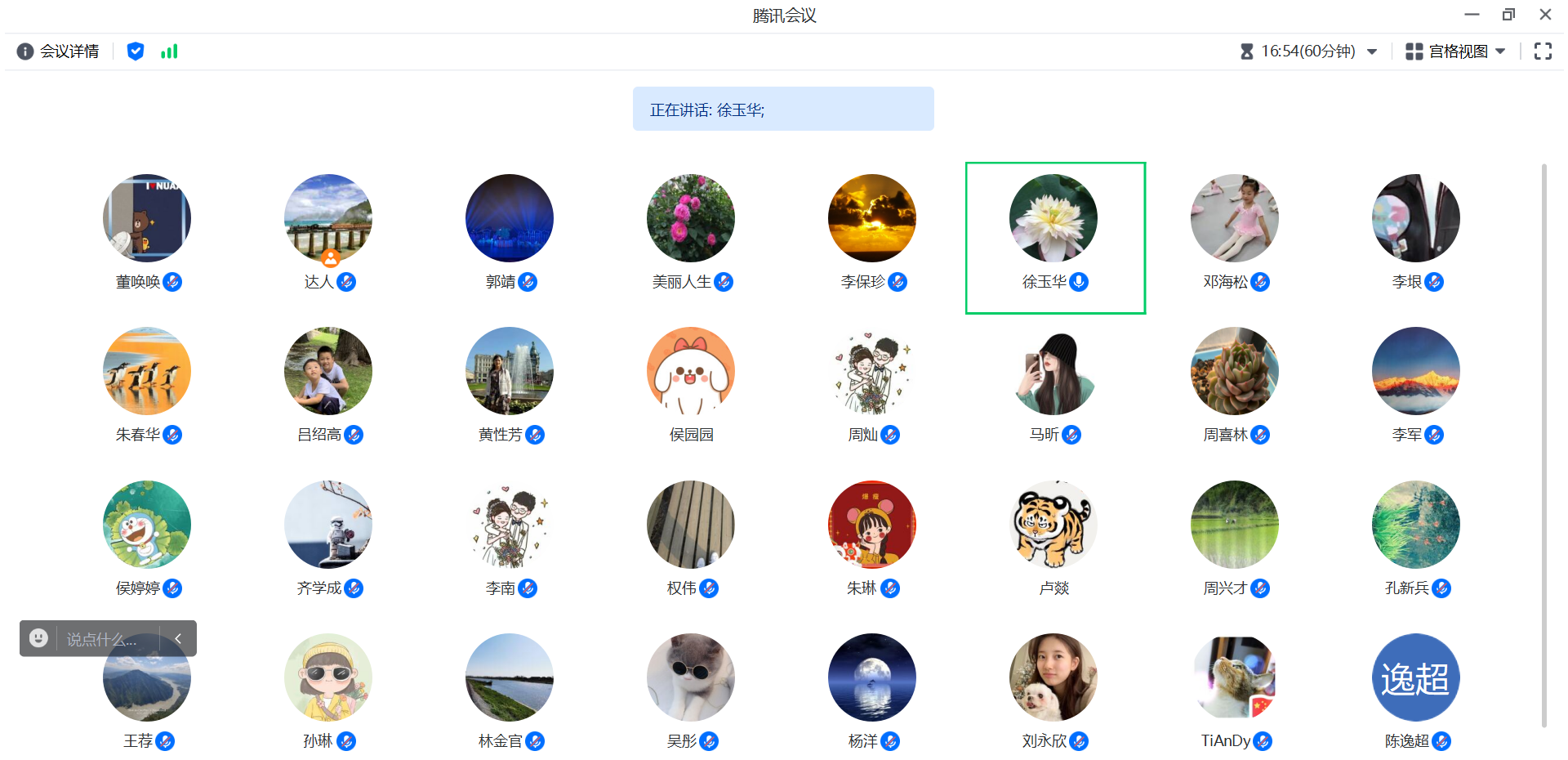1568x760 pixels.
Task: Open 会议详情 meeting details
Action: (x=59, y=51)
